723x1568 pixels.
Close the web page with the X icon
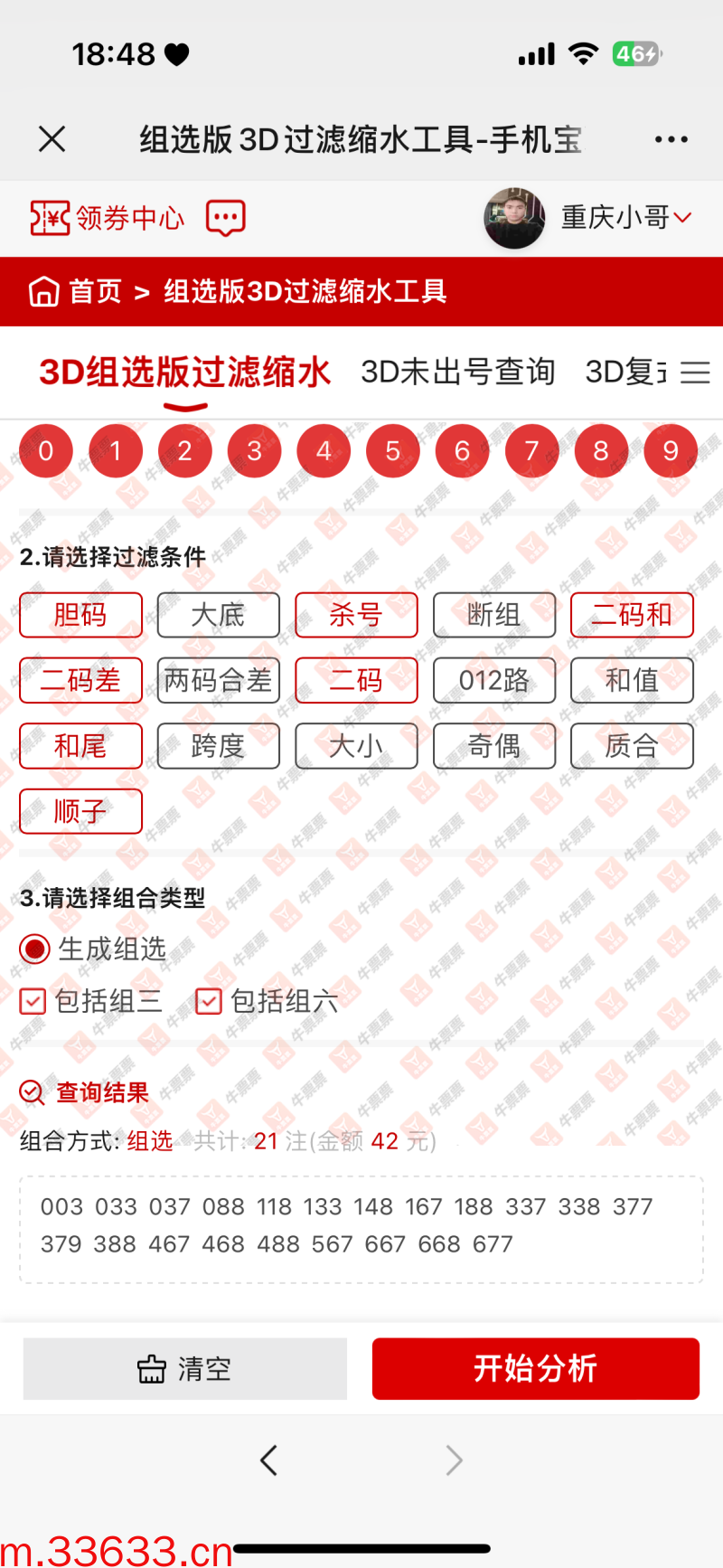(52, 139)
